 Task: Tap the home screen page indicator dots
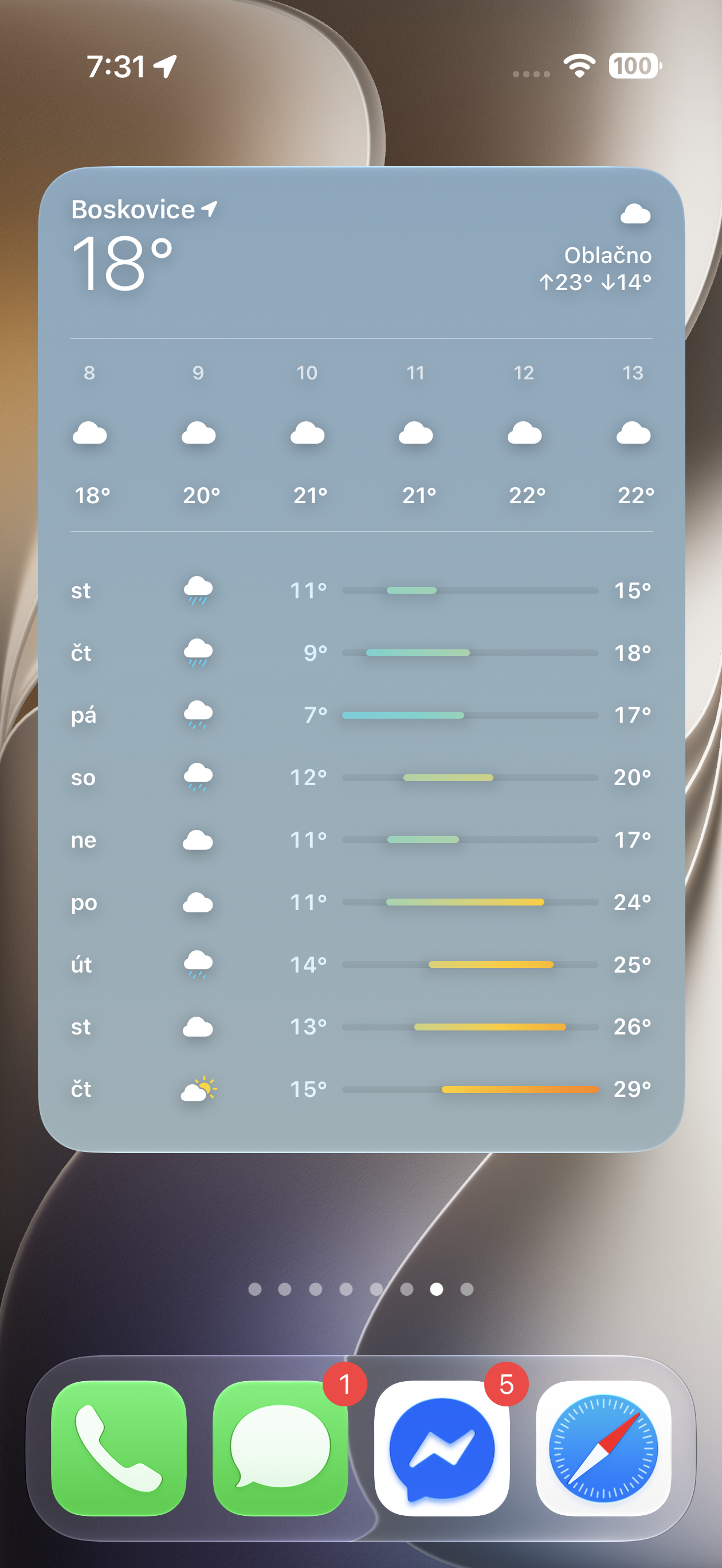pyautogui.click(x=361, y=1289)
